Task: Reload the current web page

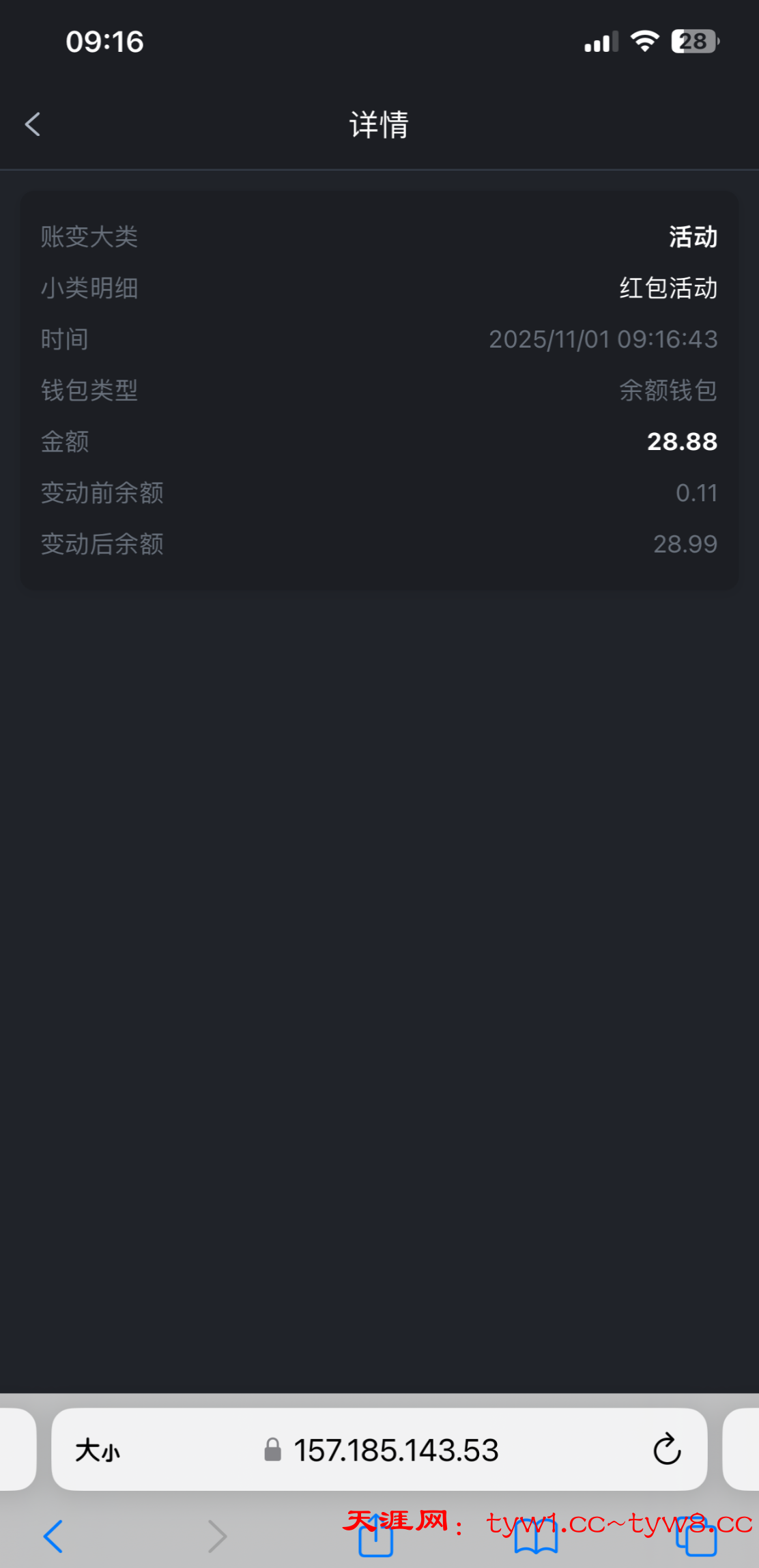Action: [x=667, y=1449]
